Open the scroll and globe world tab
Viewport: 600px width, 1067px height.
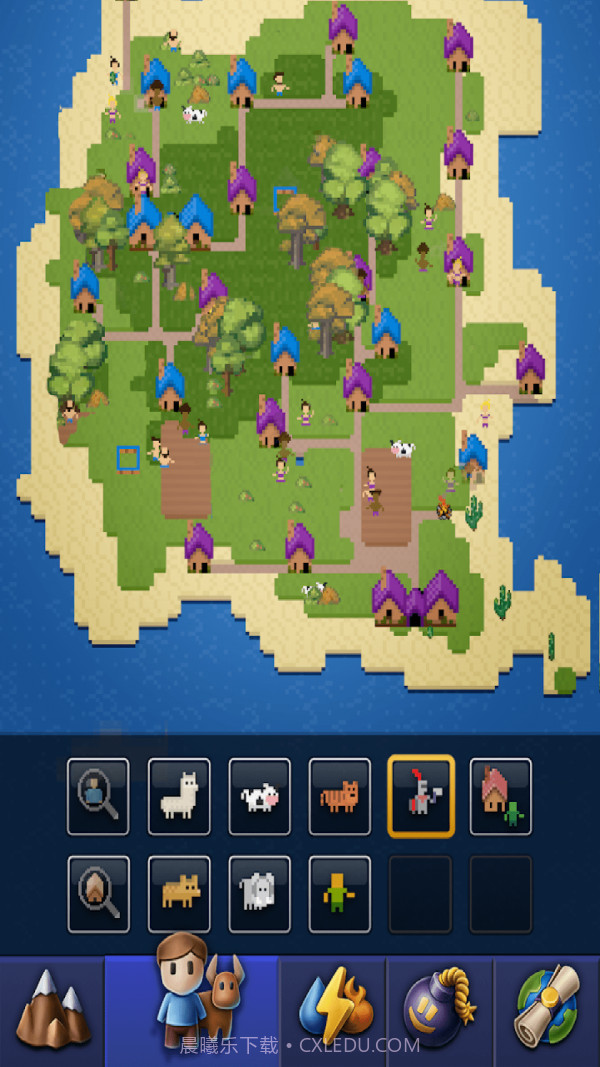pos(547,1010)
